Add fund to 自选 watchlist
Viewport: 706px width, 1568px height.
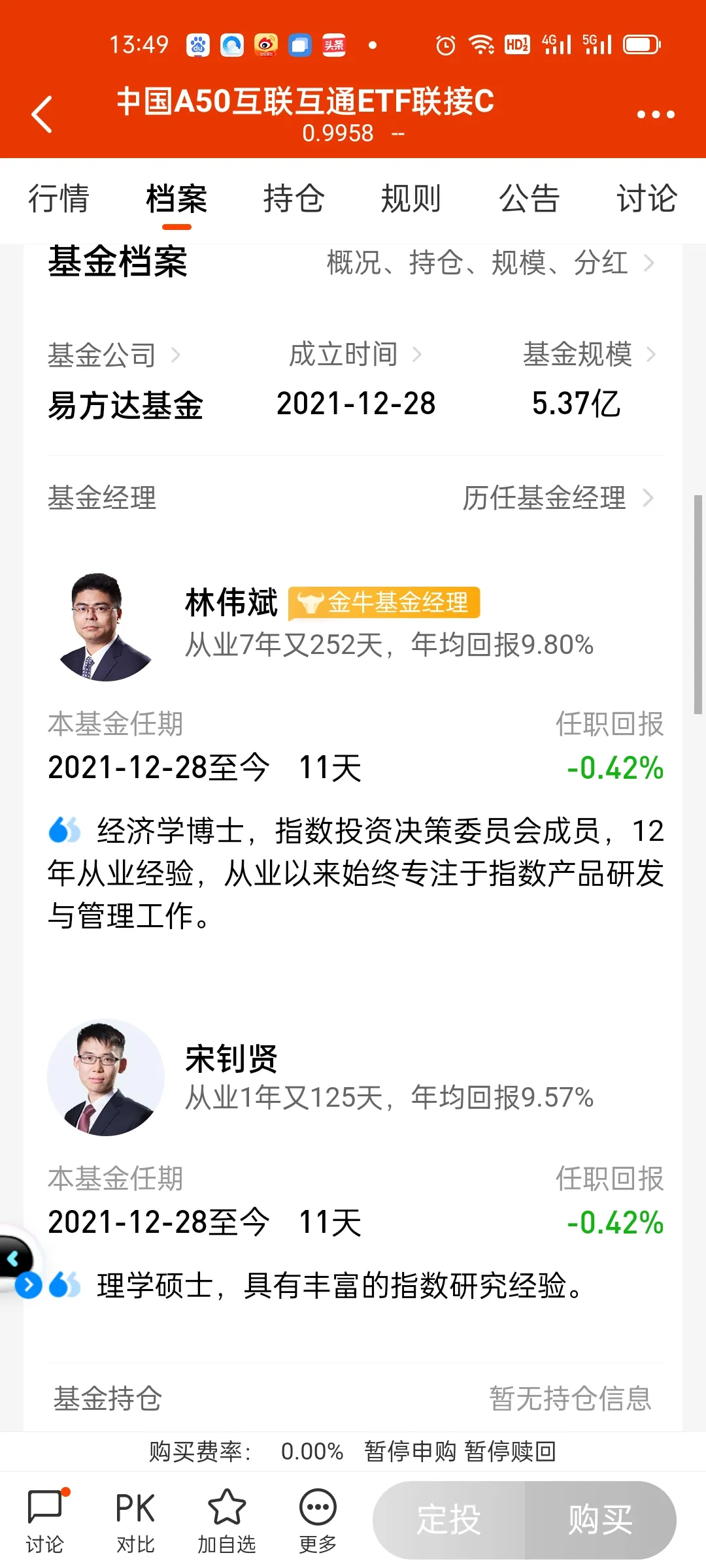pyautogui.click(x=226, y=1520)
